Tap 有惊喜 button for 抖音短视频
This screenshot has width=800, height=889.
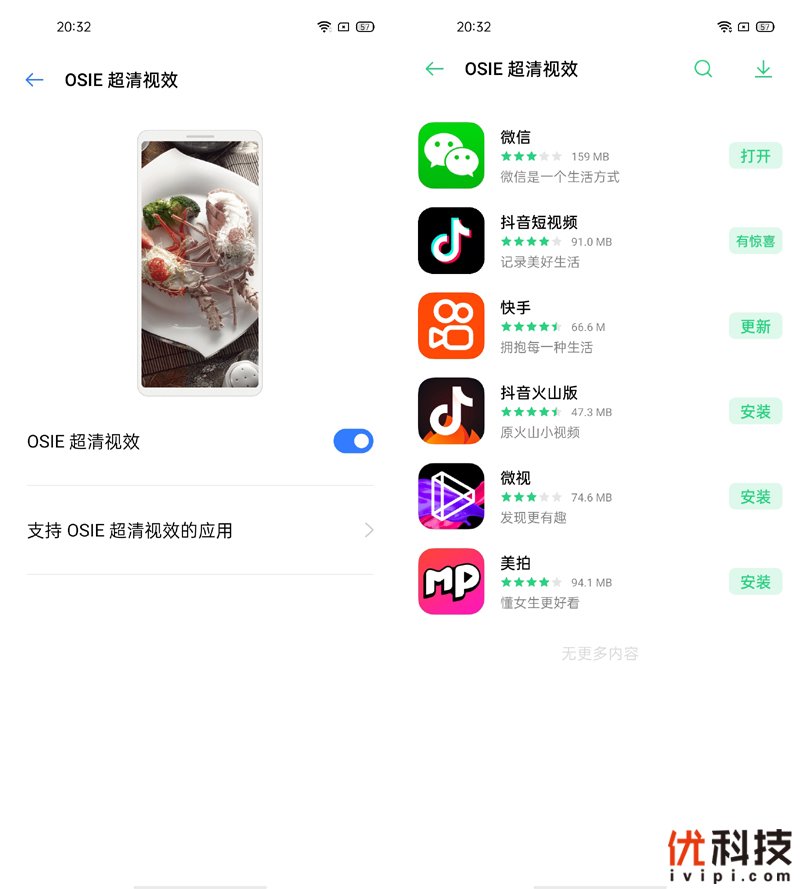755,241
